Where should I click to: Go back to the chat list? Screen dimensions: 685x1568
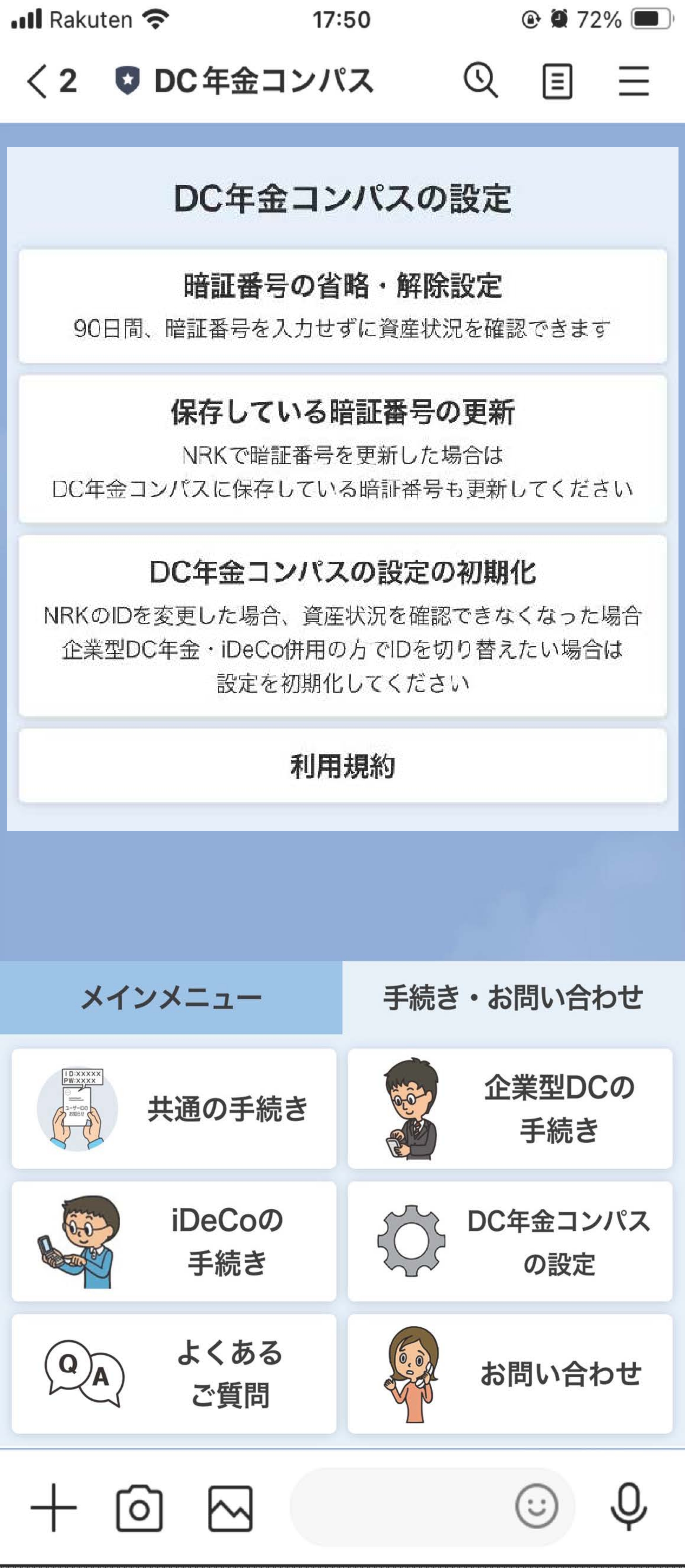tap(38, 82)
